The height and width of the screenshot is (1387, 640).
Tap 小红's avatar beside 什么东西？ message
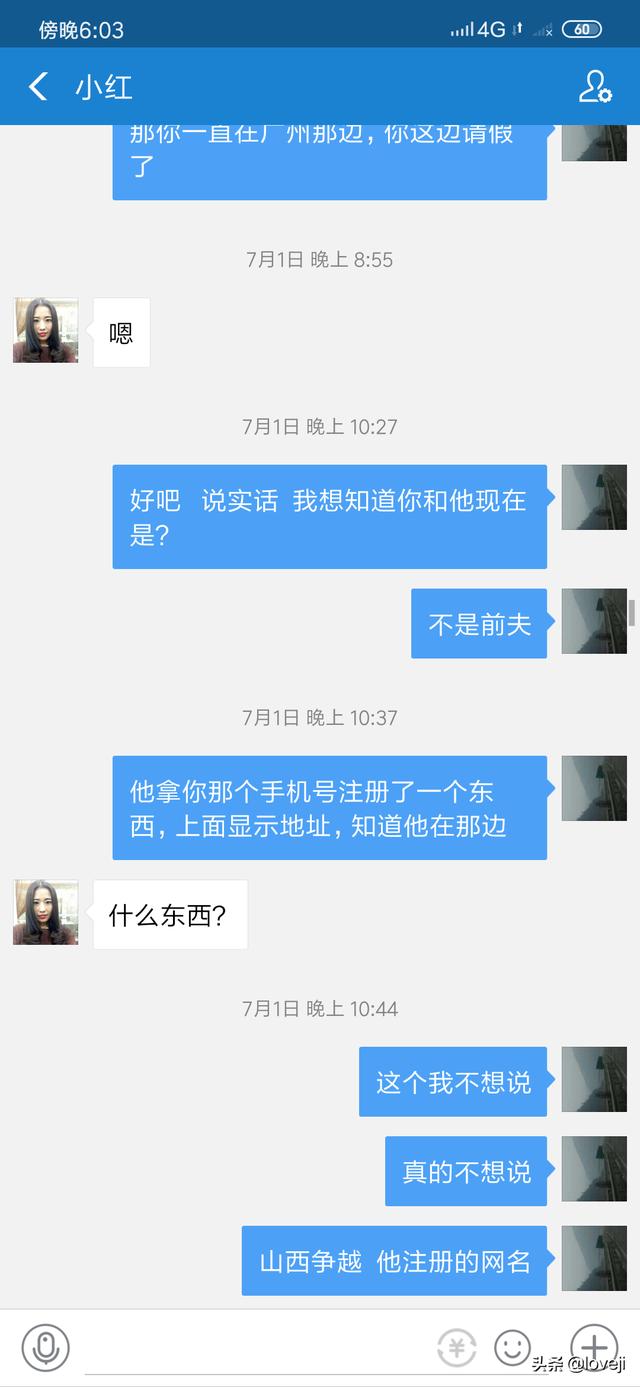46,913
